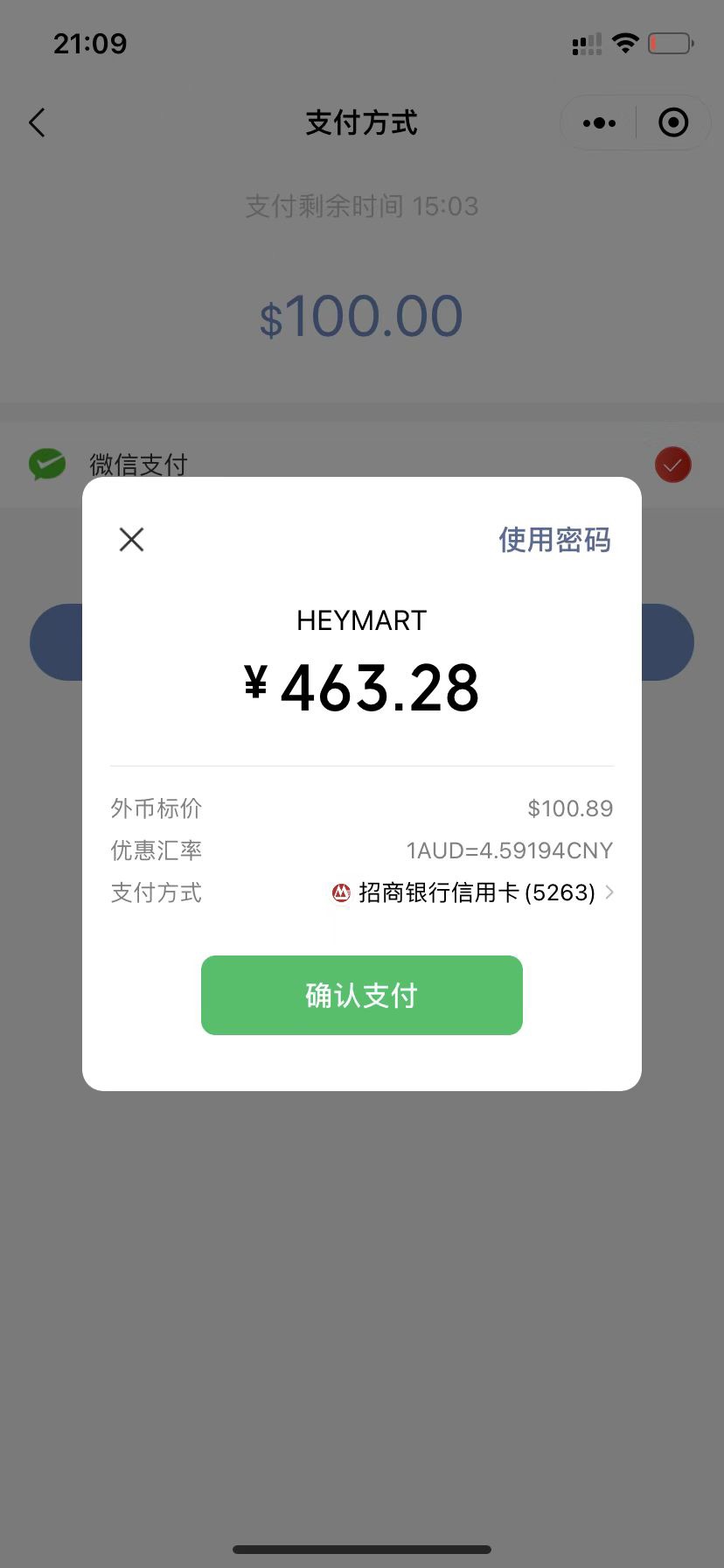This screenshot has width=724, height=1568.
Task: Click 使用密码 to pay with password
Action: (554, 539)
